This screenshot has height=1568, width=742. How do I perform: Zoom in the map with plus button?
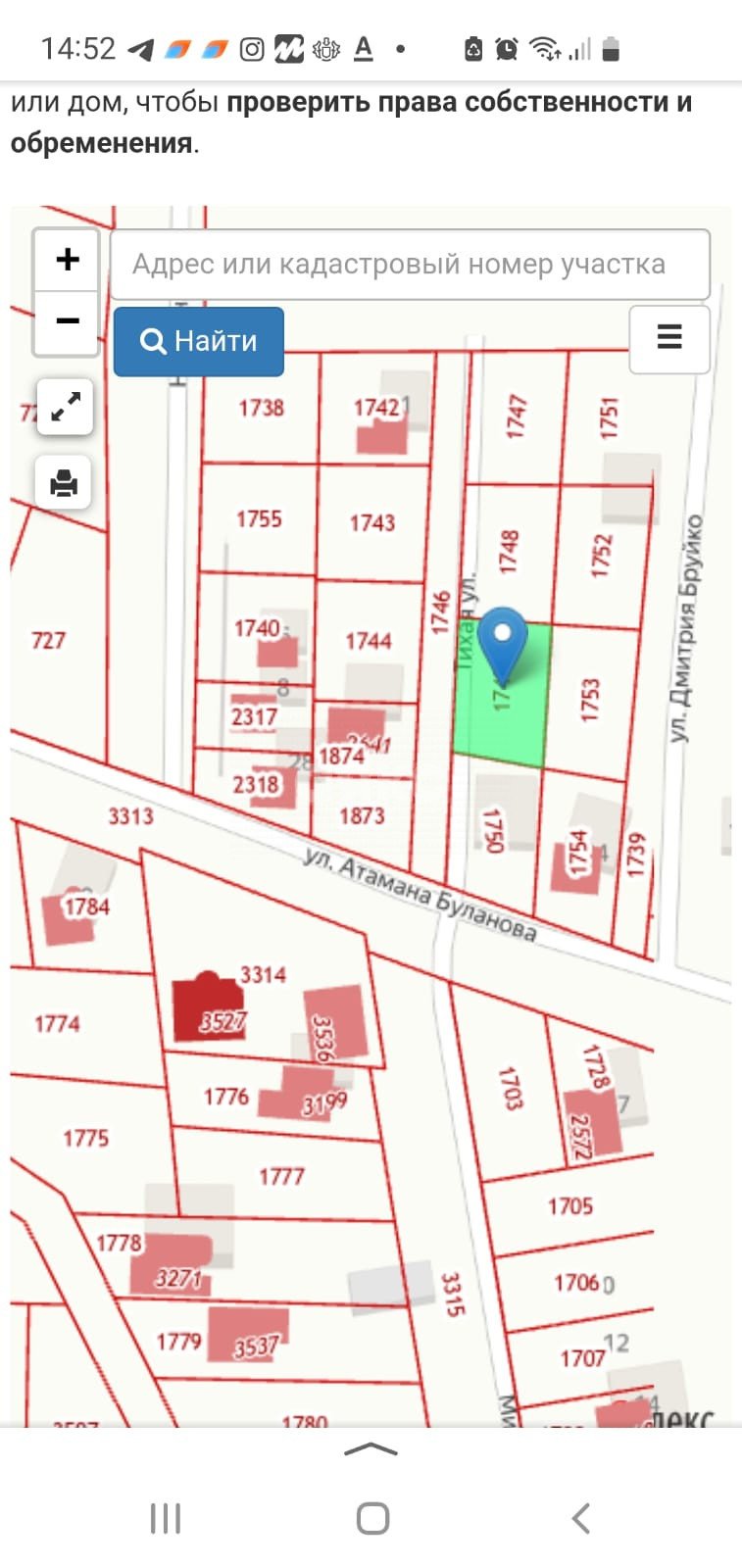coord(67,260)
